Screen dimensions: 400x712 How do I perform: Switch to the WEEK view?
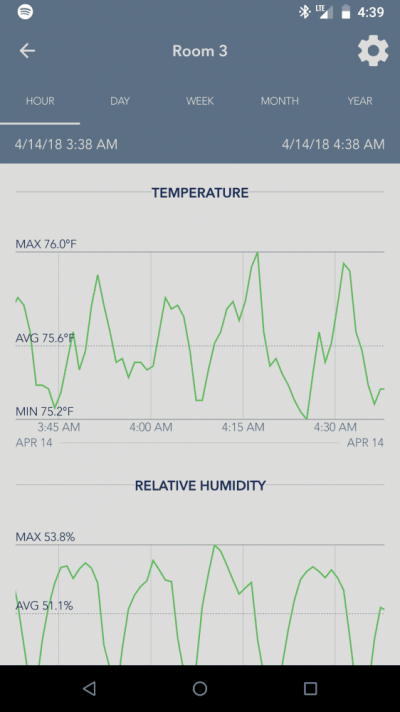click(x=200, y=101)
